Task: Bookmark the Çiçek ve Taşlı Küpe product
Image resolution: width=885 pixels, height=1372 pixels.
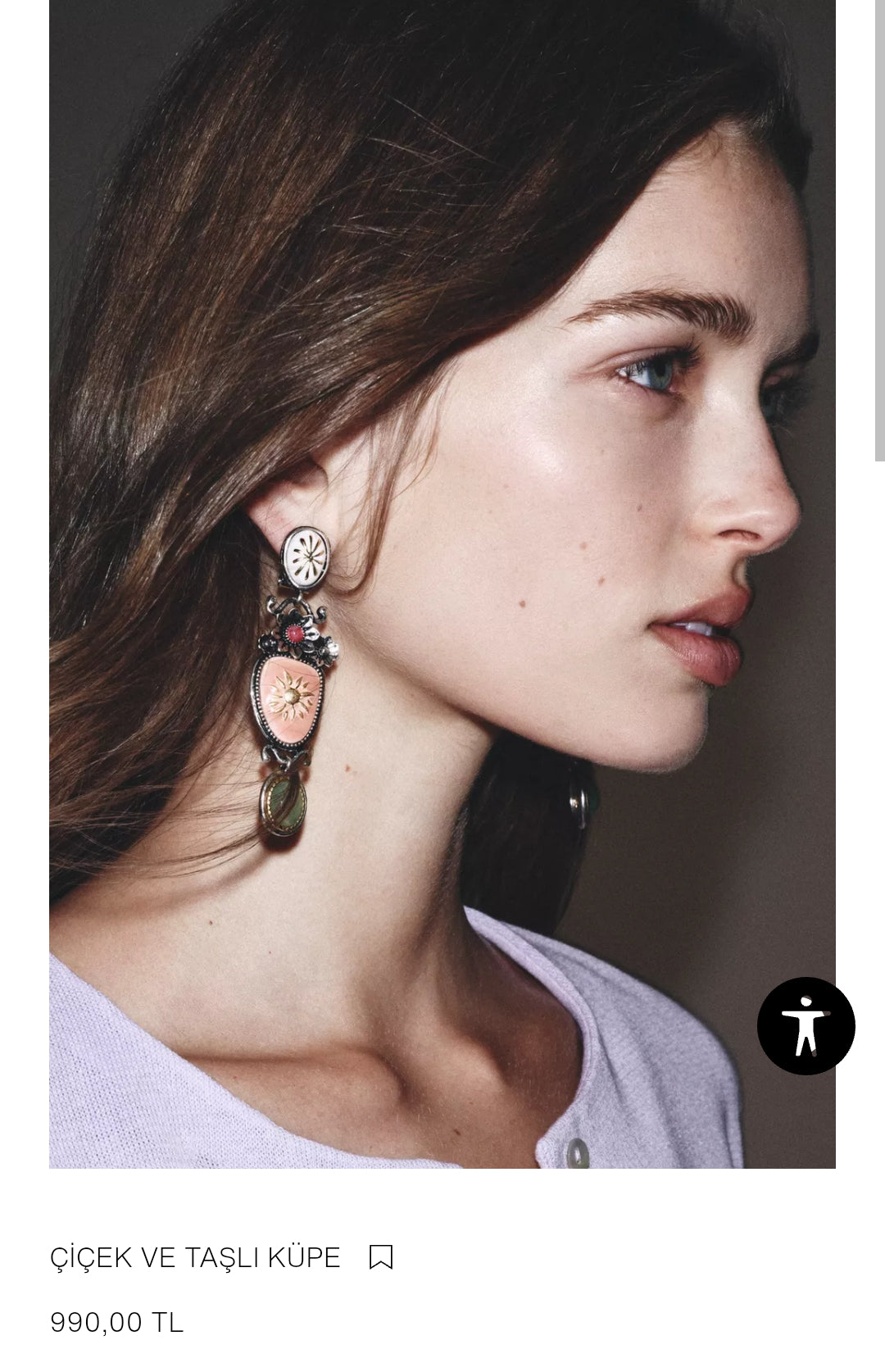Action: pos(381,1256)
